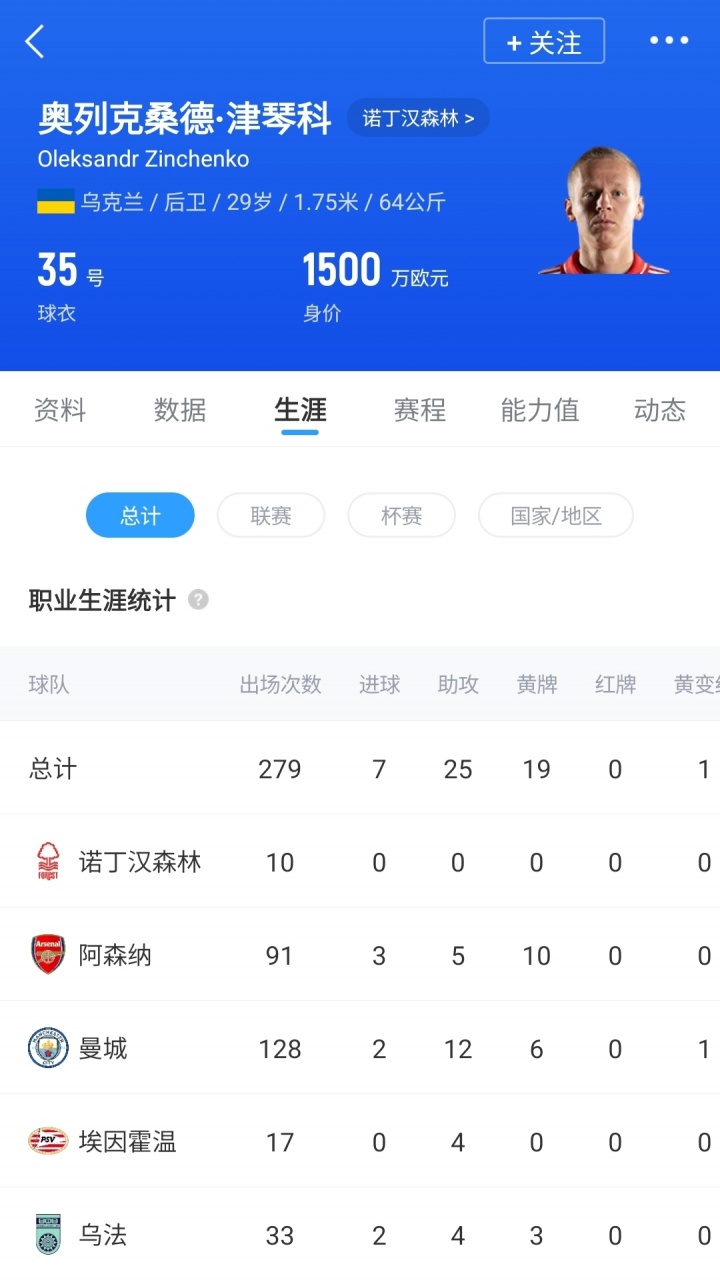720x1280 pixels.
Task: Select the 联赛 (League) filter option
Action: coord(270,515)
